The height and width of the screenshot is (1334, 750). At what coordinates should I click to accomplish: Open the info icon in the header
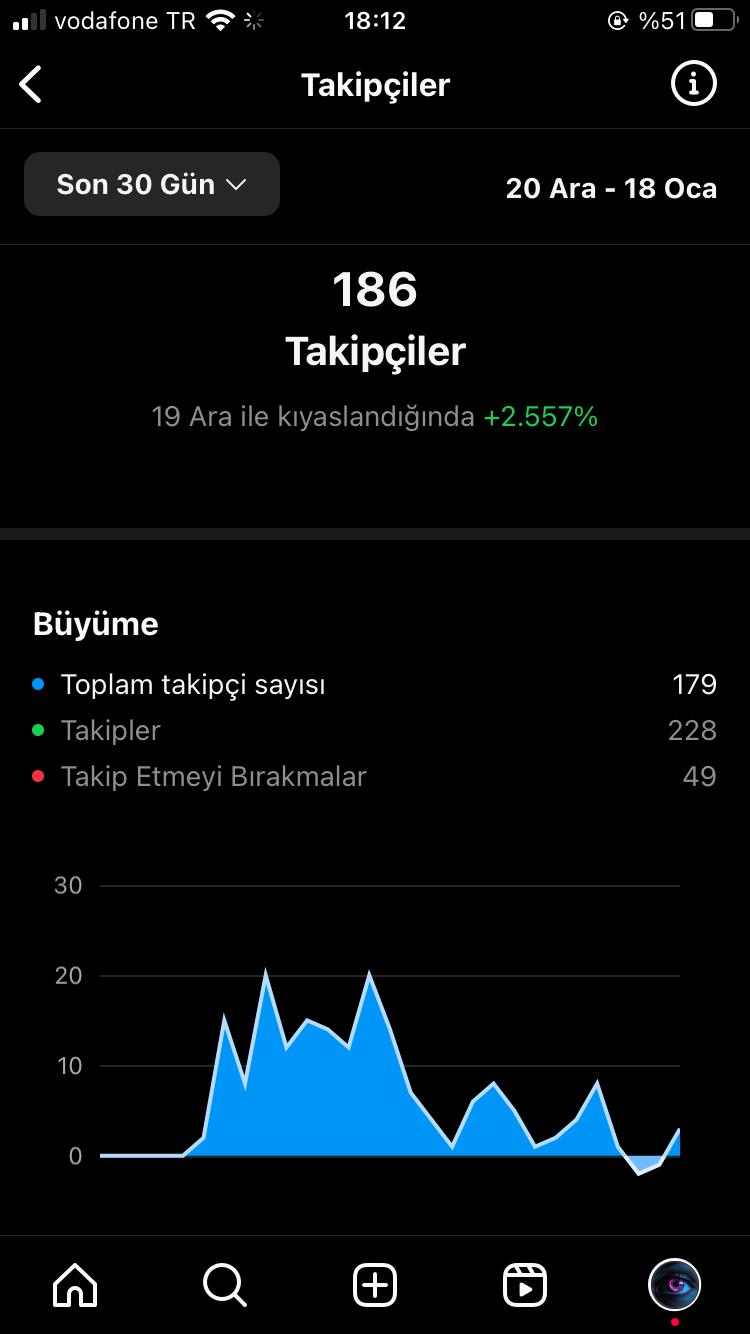(x=693, y=84)
